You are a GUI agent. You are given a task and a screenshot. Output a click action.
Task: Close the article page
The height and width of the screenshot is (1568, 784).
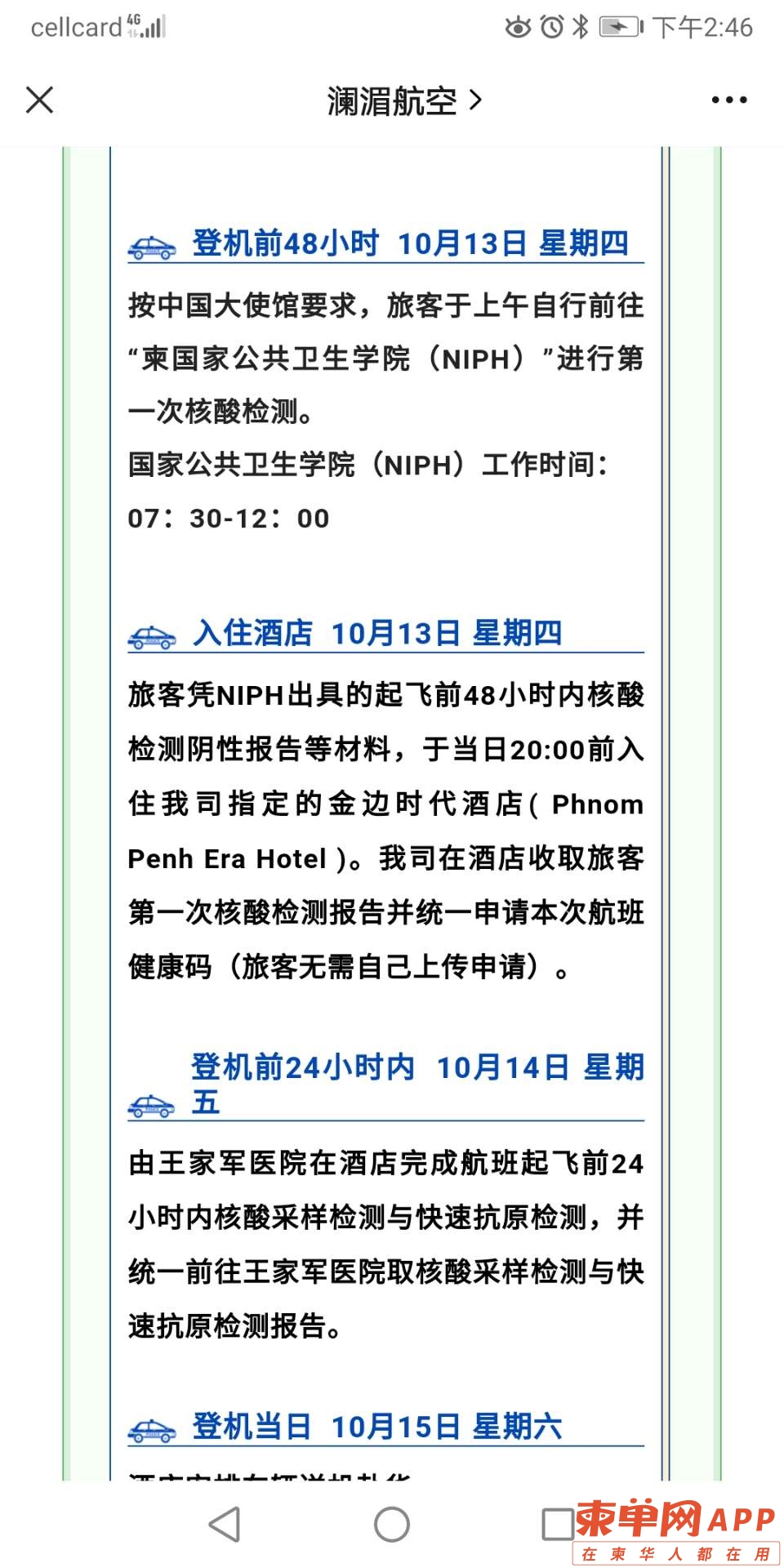[x=39, y=100]
